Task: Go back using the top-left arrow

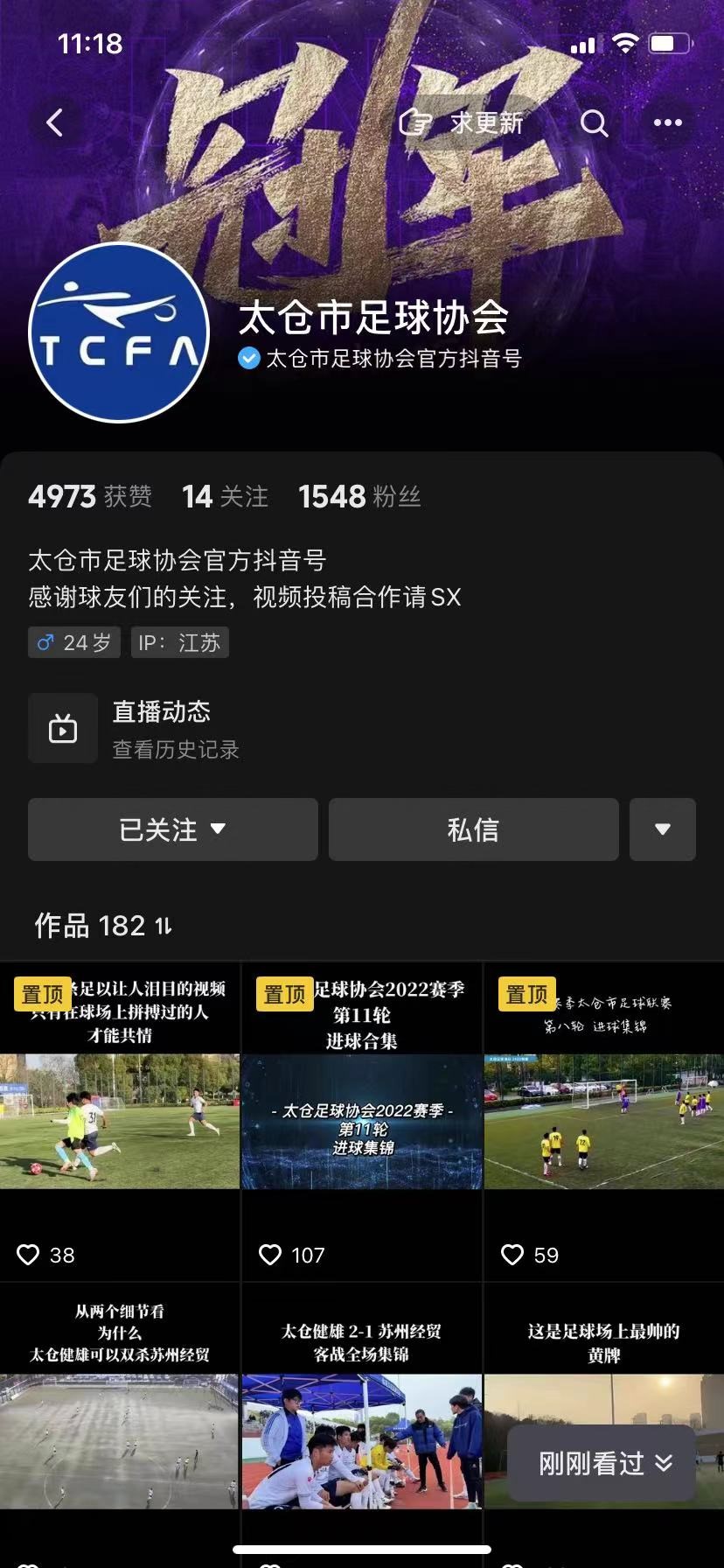Action: 55,123
